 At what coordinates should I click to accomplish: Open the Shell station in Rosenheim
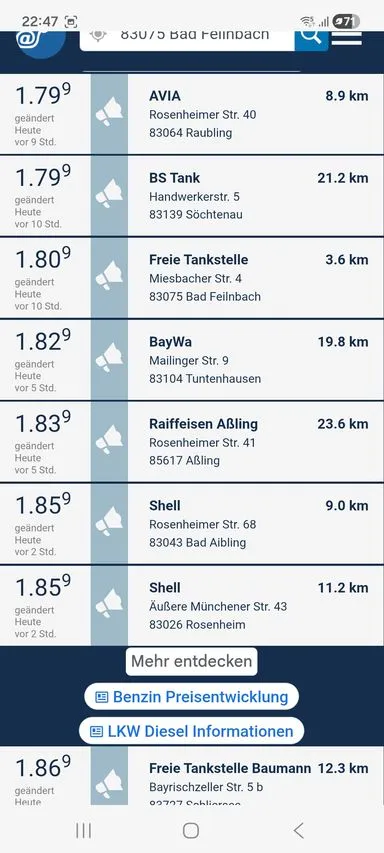coord(192,605)
